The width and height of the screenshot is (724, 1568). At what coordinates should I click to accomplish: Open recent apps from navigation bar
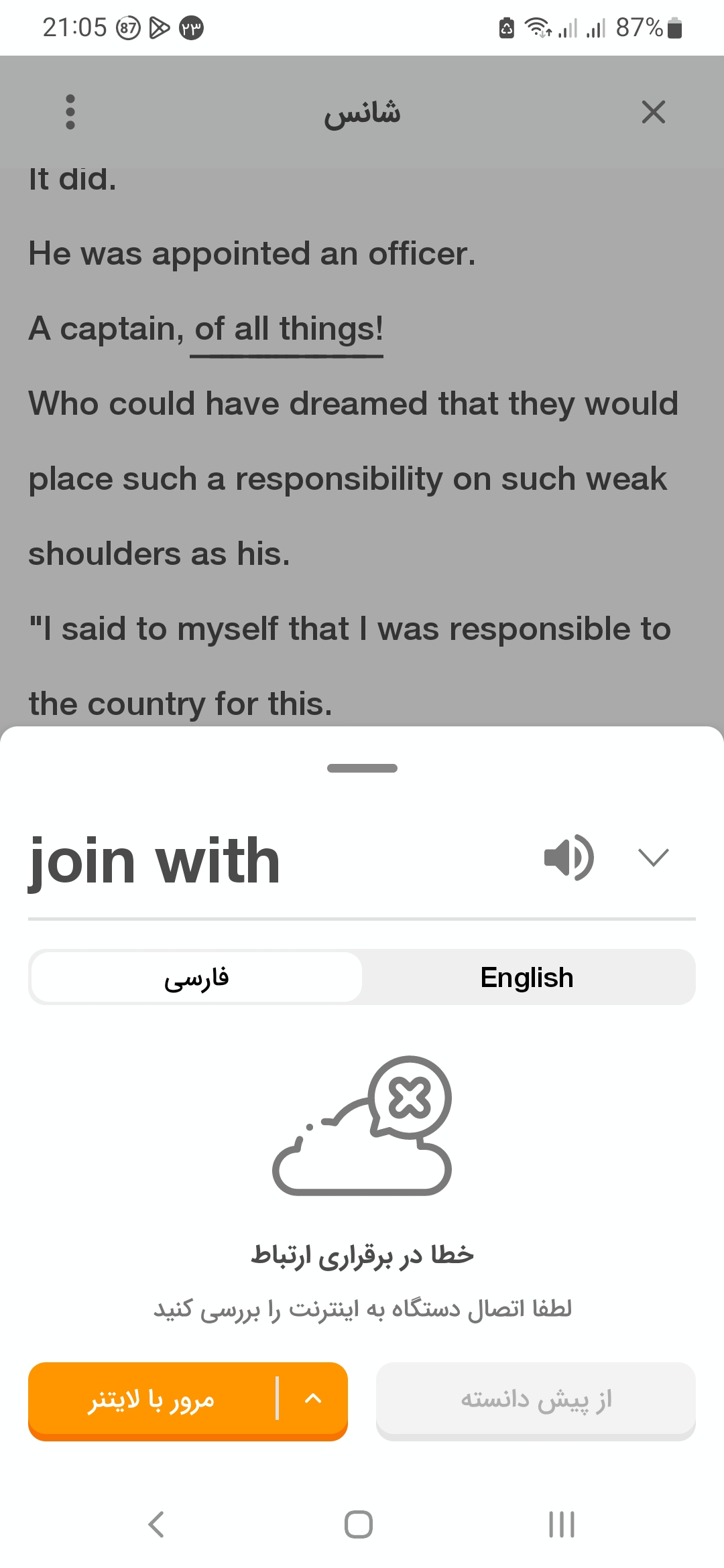point(562,1524)
